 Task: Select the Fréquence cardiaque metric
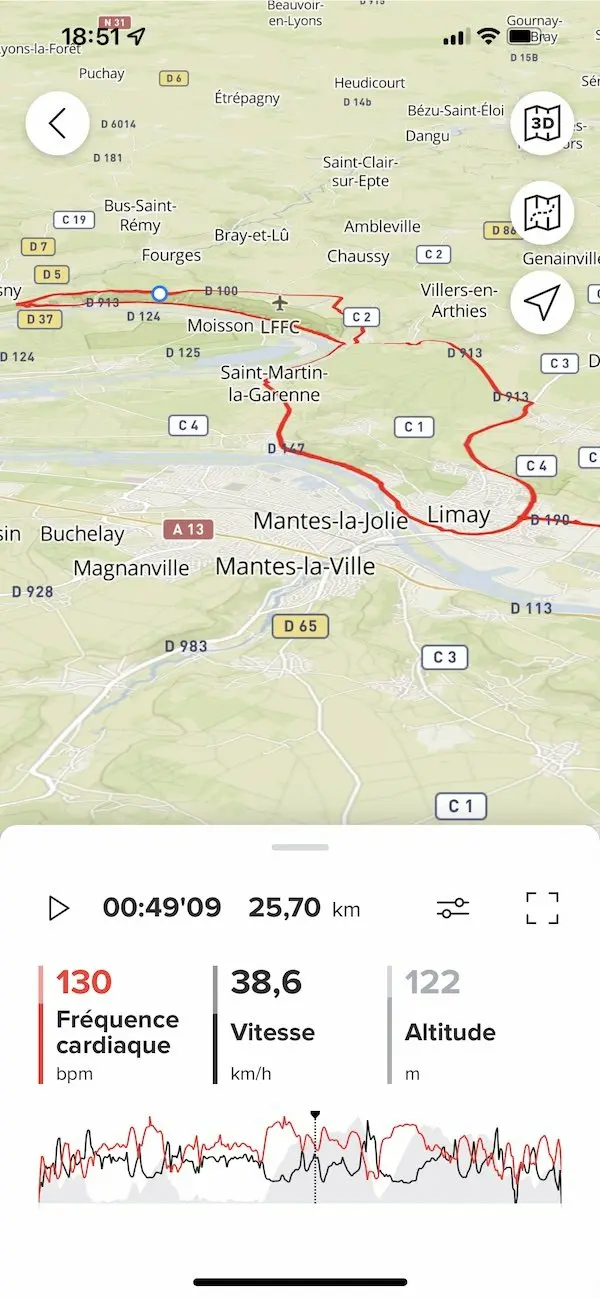coord(116,1023)
